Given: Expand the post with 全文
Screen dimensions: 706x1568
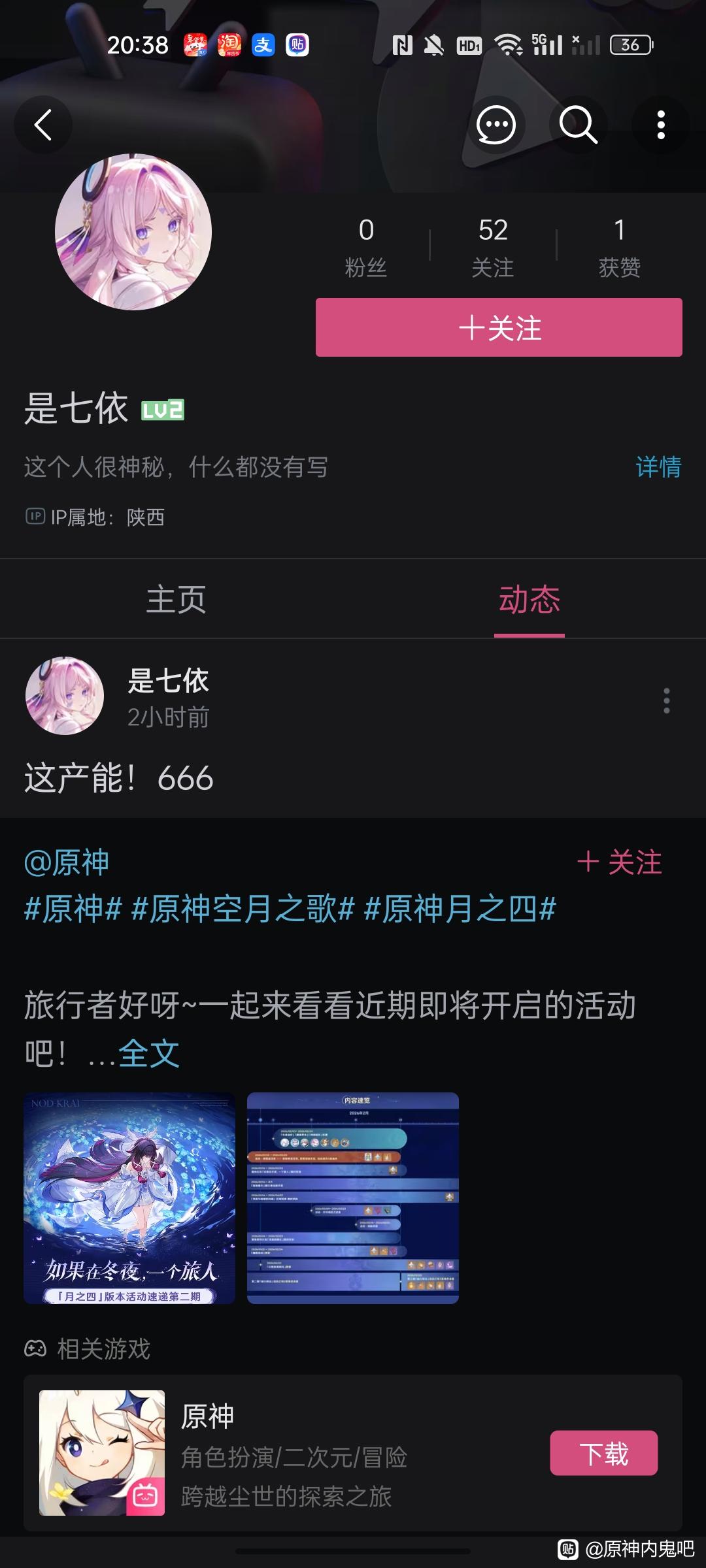Looking at the screenshot, I should coord(148,1053).
